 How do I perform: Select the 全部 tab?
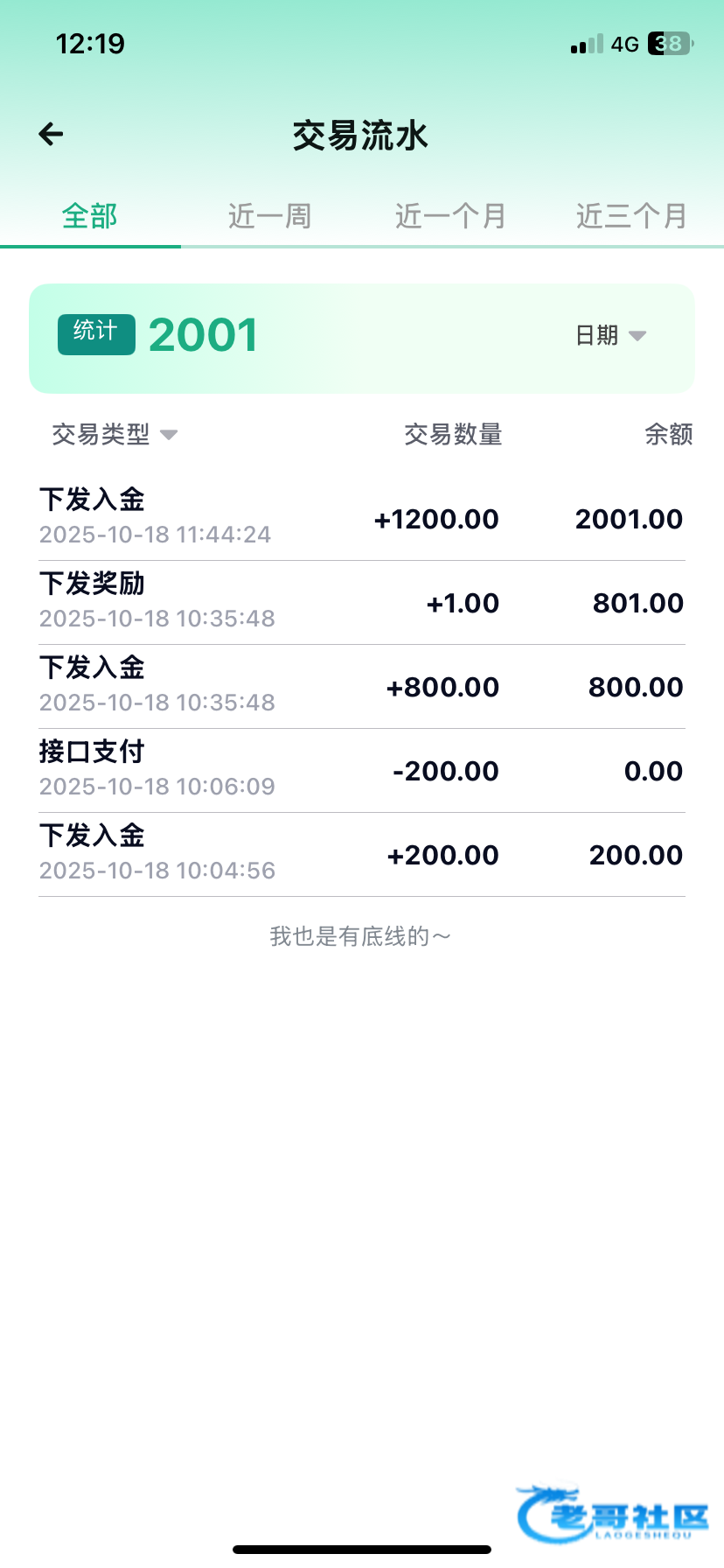(x=89, y=216)
